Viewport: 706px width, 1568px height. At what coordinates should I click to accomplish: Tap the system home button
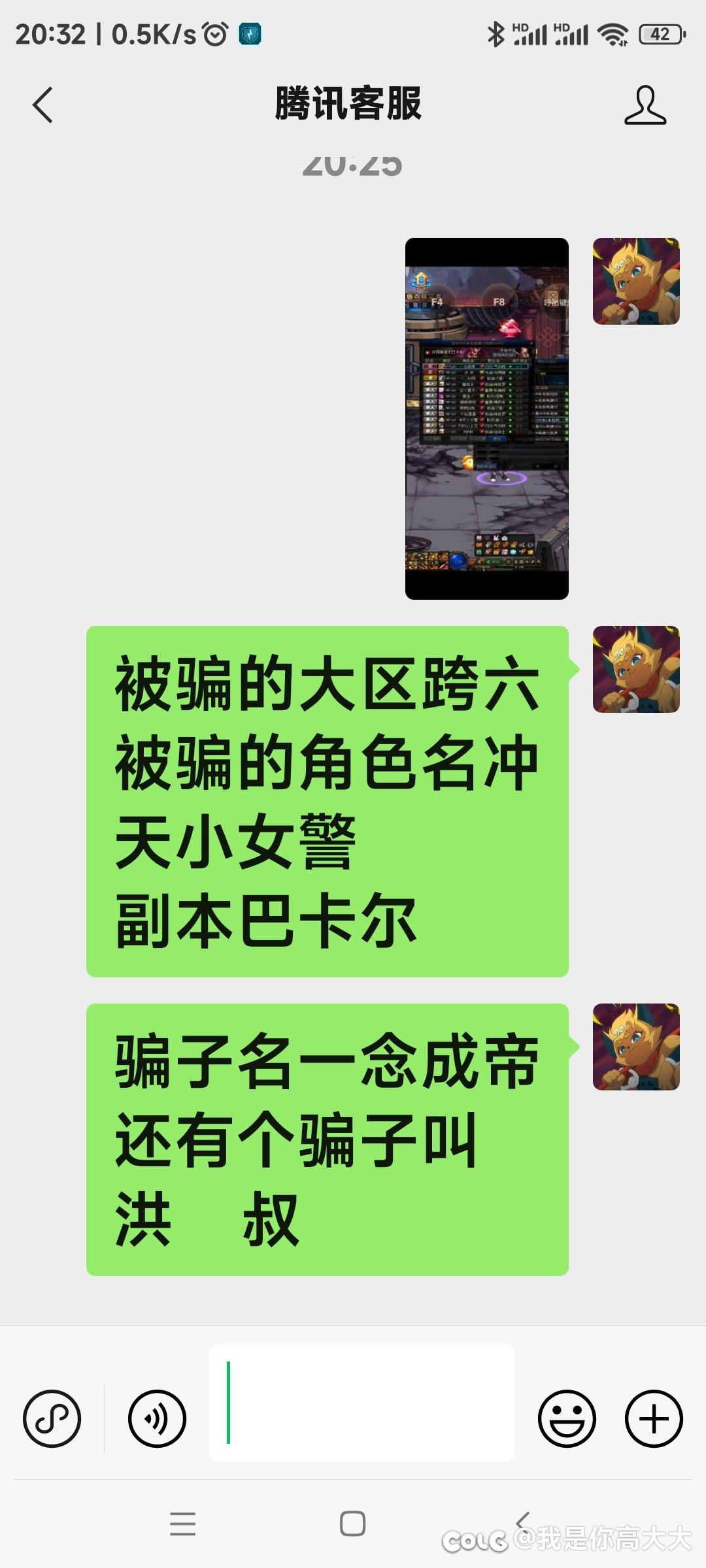pyautogui.click(x=352, y=1524)
